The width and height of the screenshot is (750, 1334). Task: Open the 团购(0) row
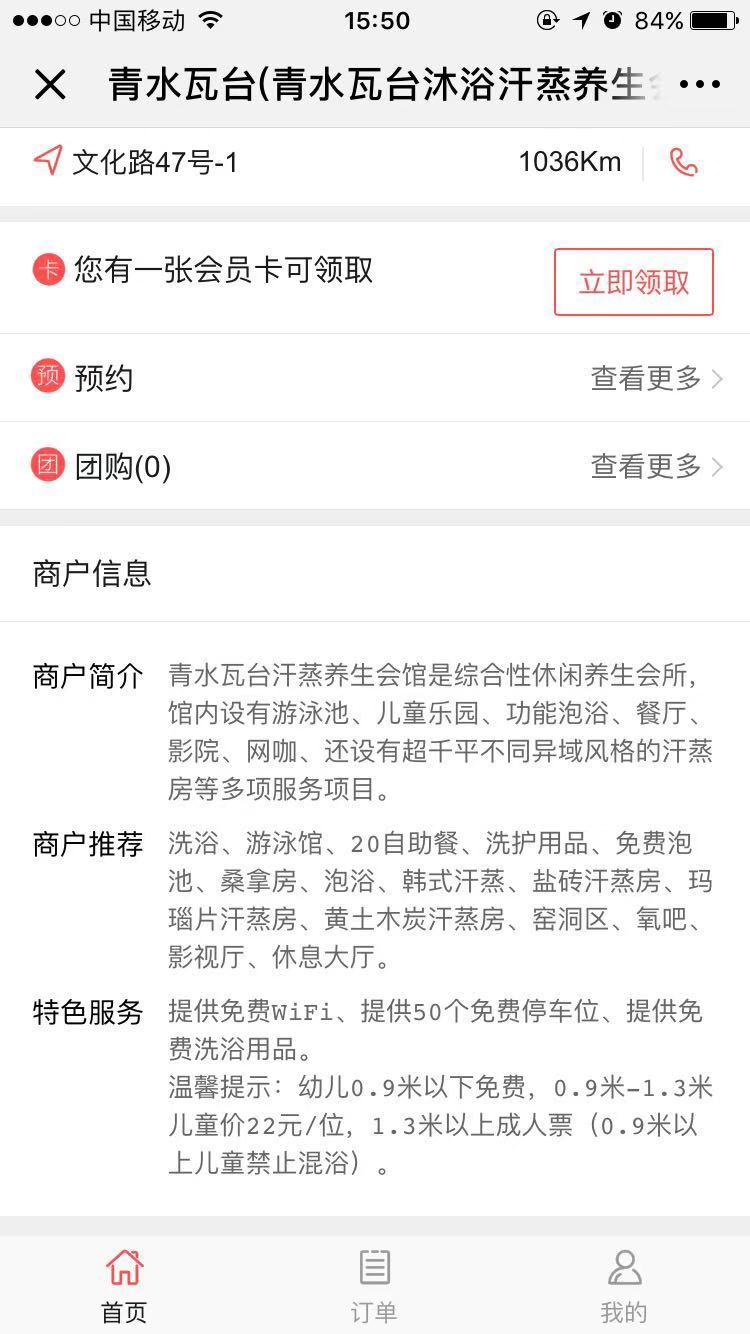click(375, 466)
